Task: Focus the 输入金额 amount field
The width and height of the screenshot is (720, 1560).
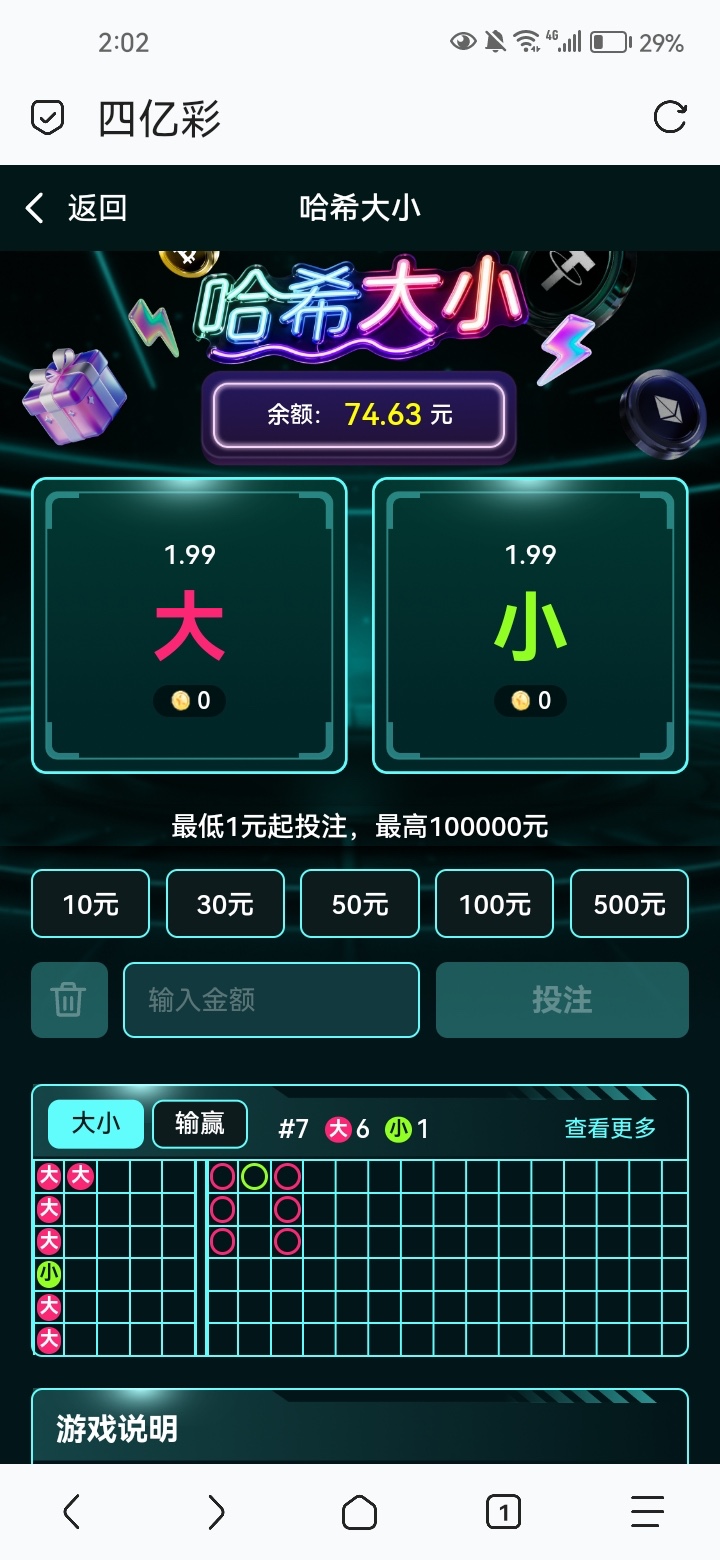Action: coord(271,1000)
